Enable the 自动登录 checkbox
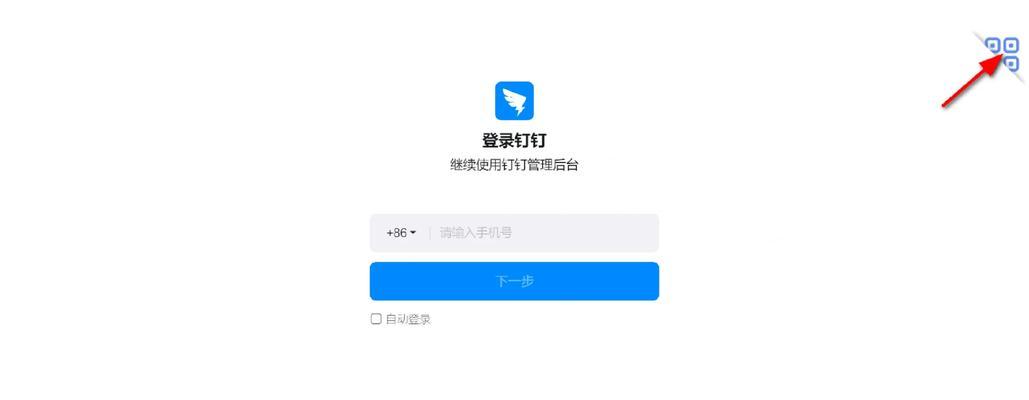Screen dimensions: 1029x400 pyautogui.click(x=376, y=319)
